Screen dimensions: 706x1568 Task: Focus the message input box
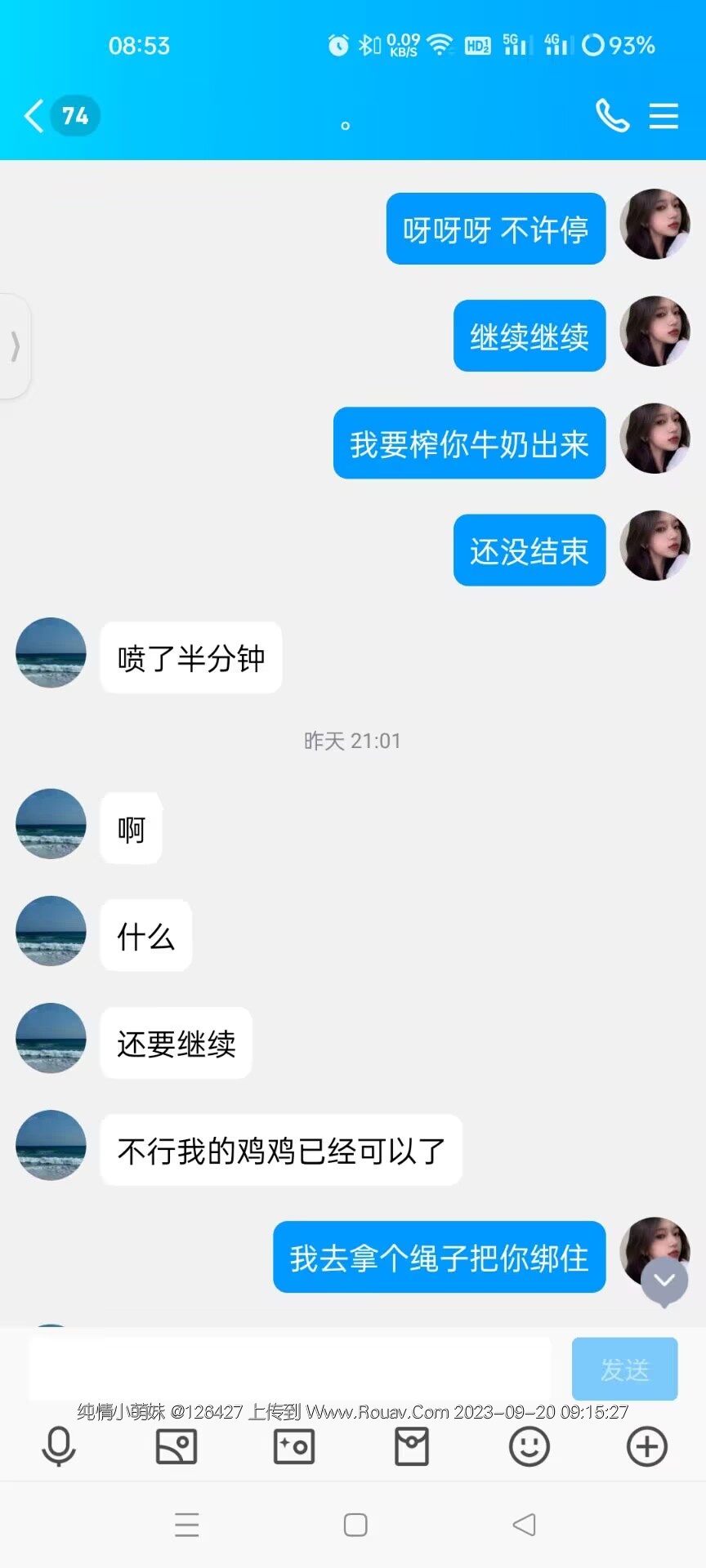coord(290,1369)
